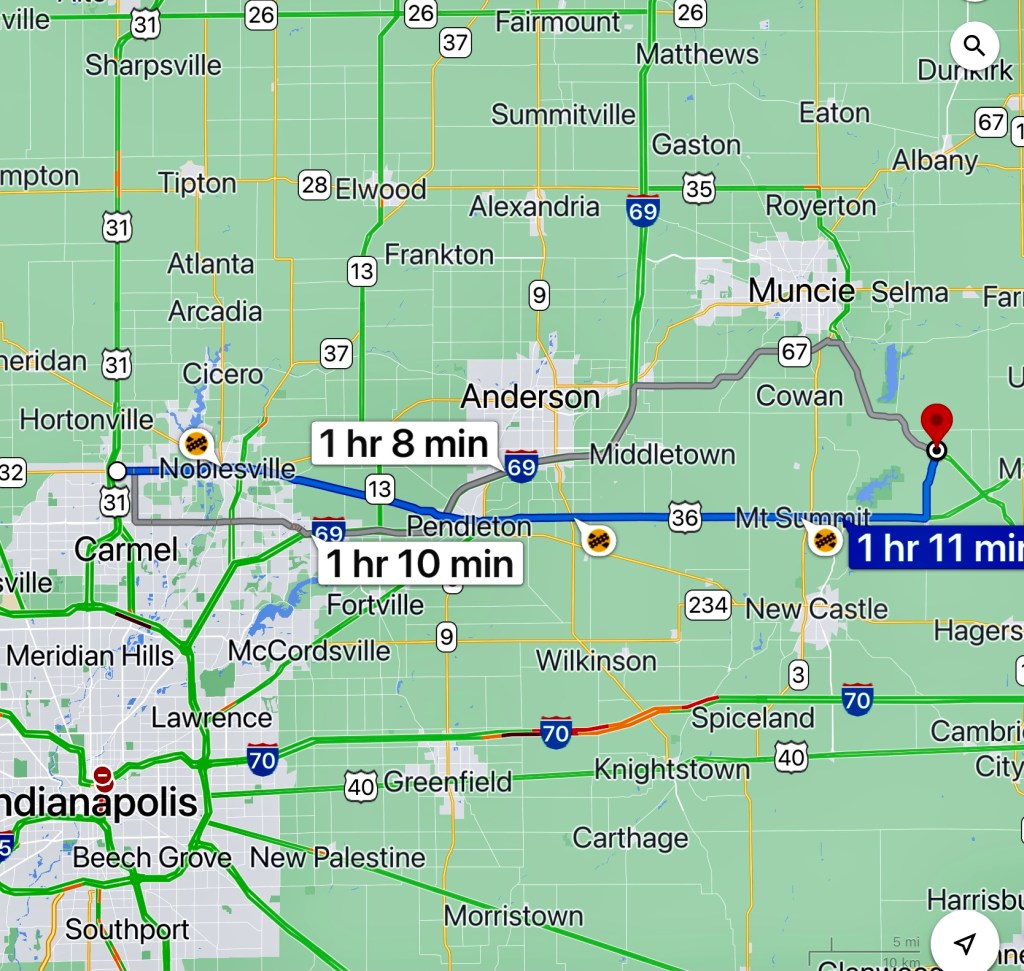The image size is (1024, 971).
Task: View the road work icon east of Pendleton
Action: [x=598, y=540]
